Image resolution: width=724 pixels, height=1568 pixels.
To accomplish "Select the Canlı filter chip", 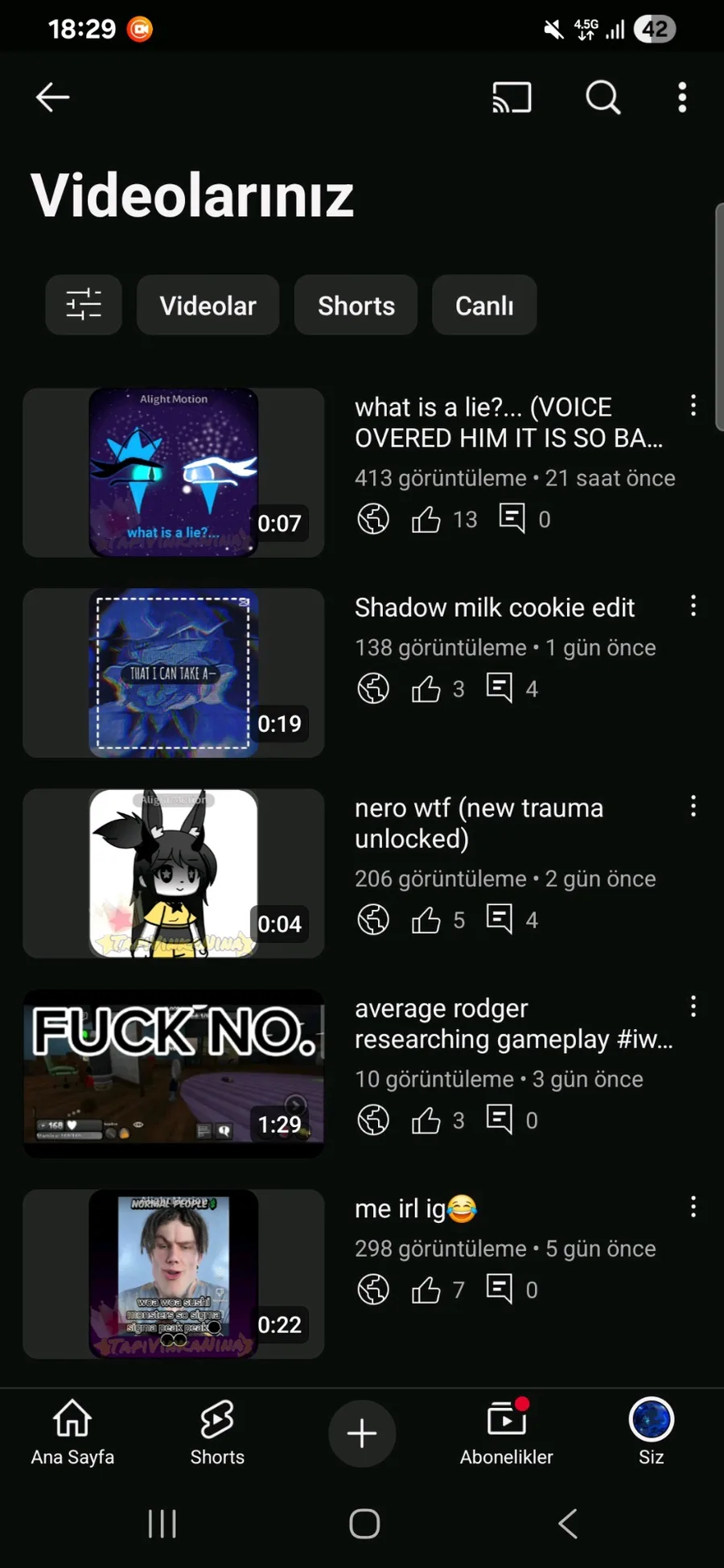I will tap(484, 305).
